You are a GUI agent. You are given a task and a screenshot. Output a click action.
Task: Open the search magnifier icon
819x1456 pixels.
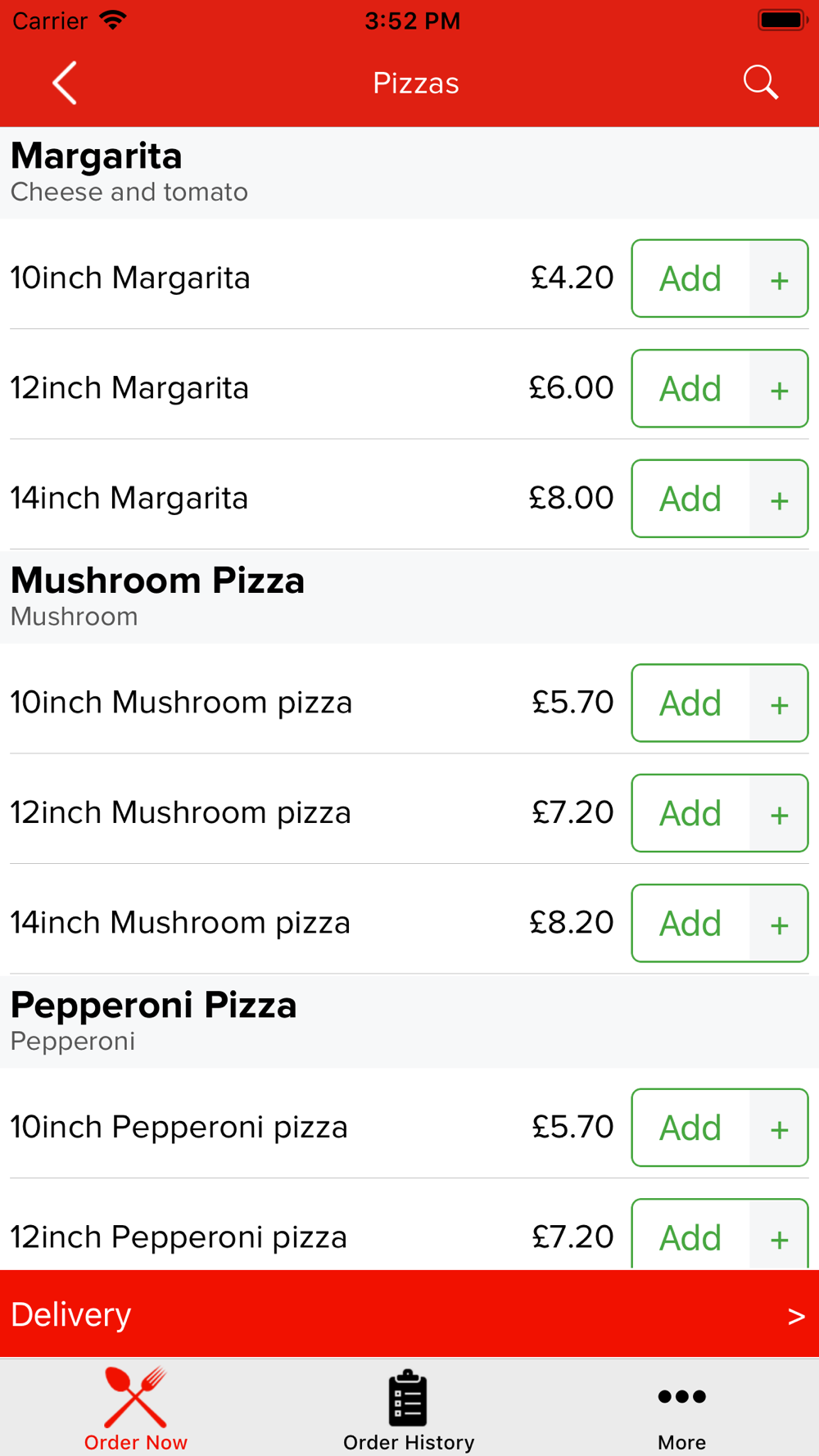pos(760,83)
